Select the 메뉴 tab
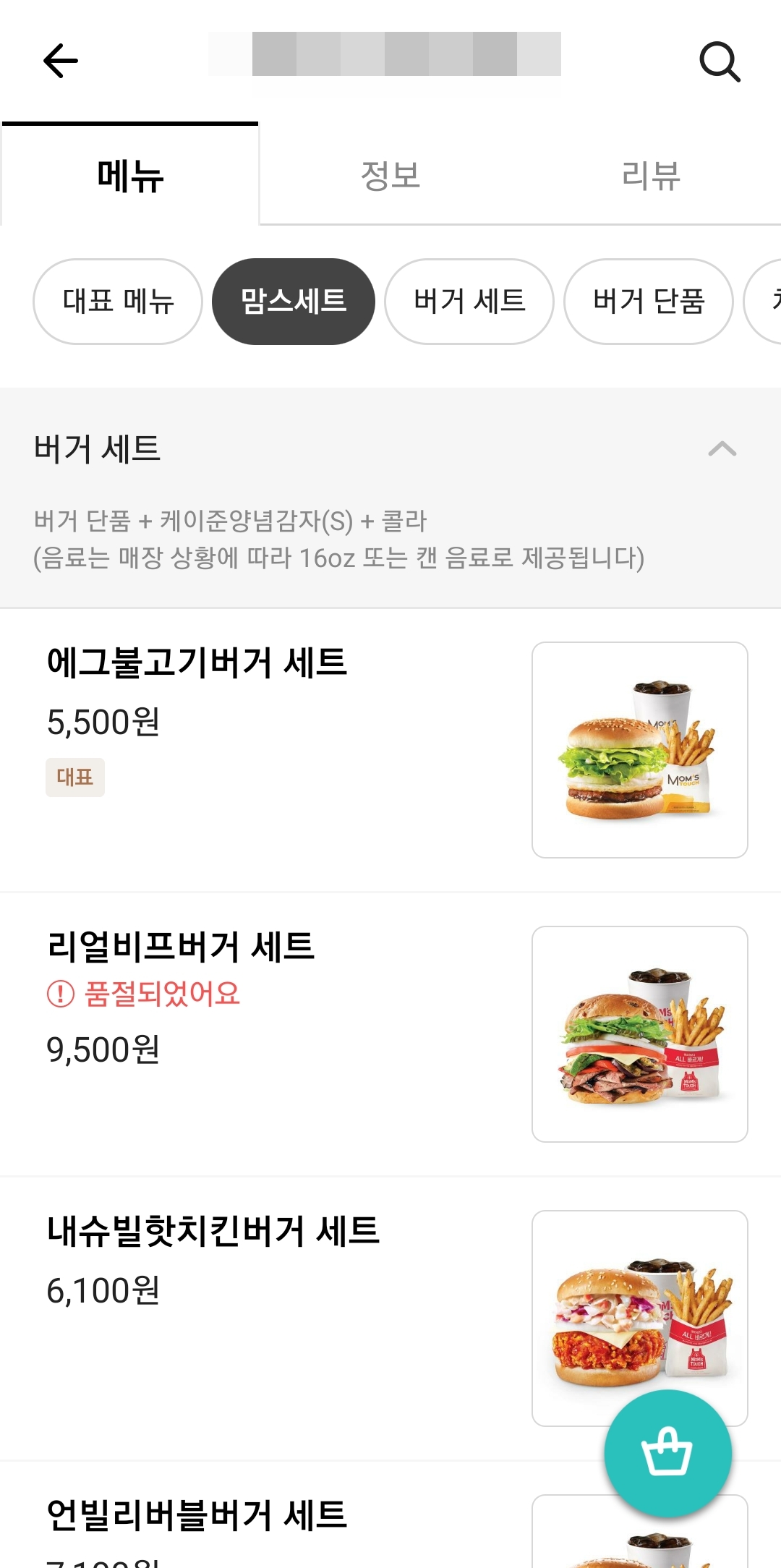This screenshot has height=1568, width=781. coord(130,176)
